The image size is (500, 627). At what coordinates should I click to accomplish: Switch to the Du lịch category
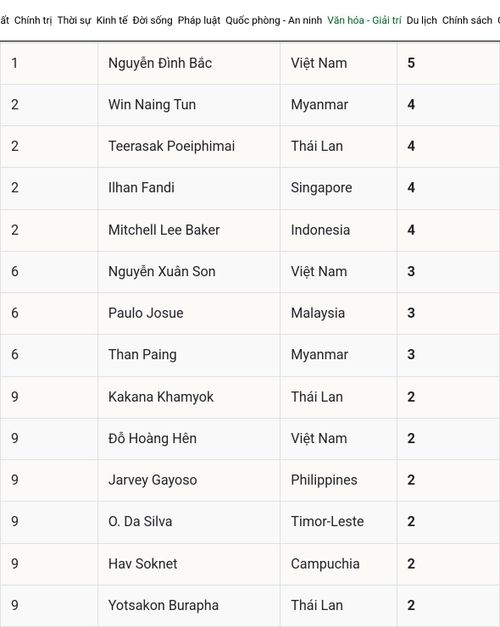[x=422, y=20]
